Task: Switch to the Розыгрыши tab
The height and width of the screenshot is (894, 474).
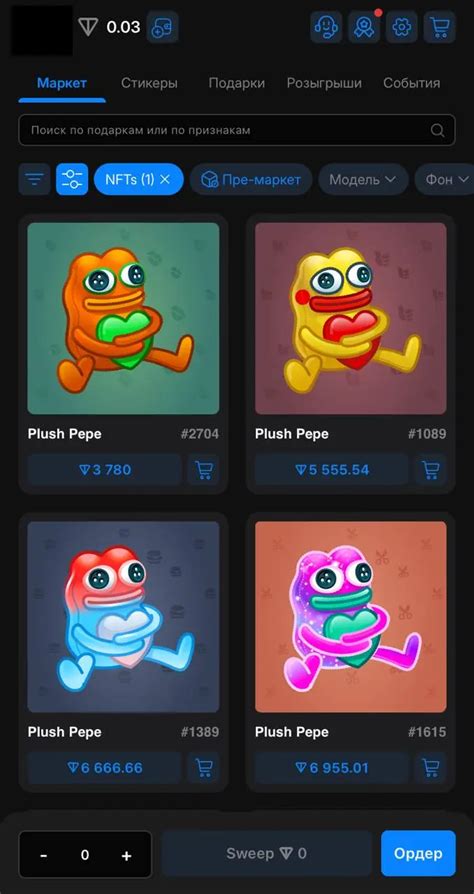Action: pyautogui.click(x=324, y=83)
